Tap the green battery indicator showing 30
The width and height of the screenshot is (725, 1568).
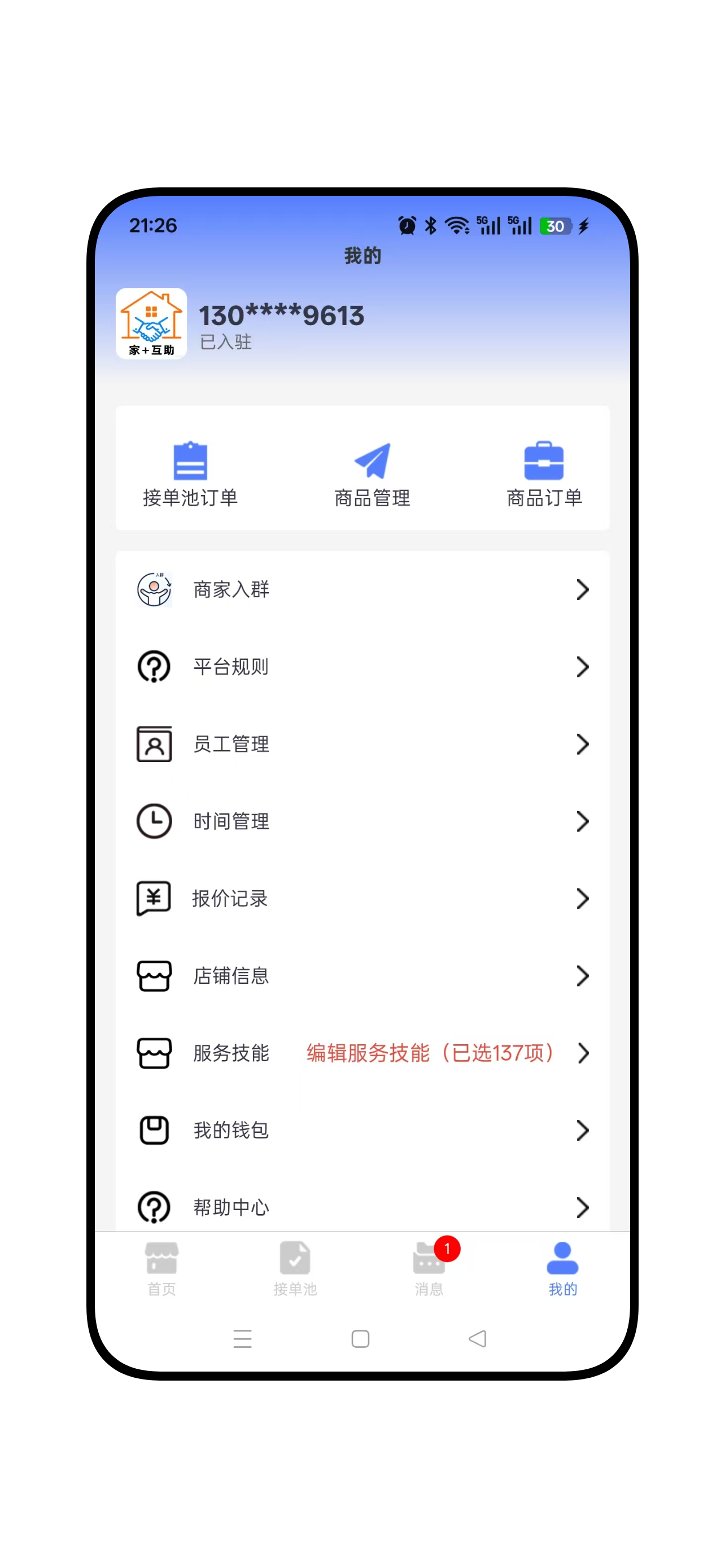coord(554,225)
